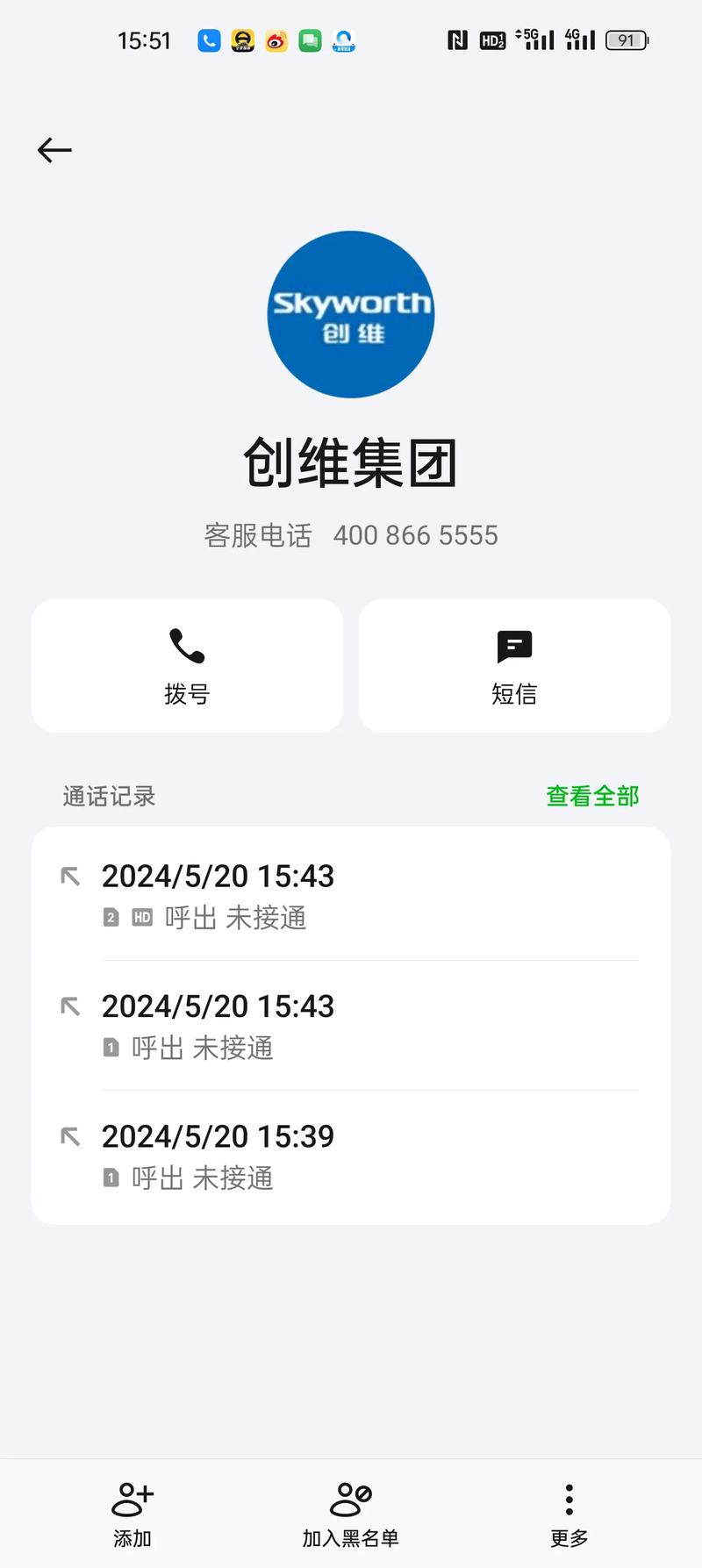Tap the blue phone icon in the status bar
The image size is (702, 1568).
click(208, 41)
